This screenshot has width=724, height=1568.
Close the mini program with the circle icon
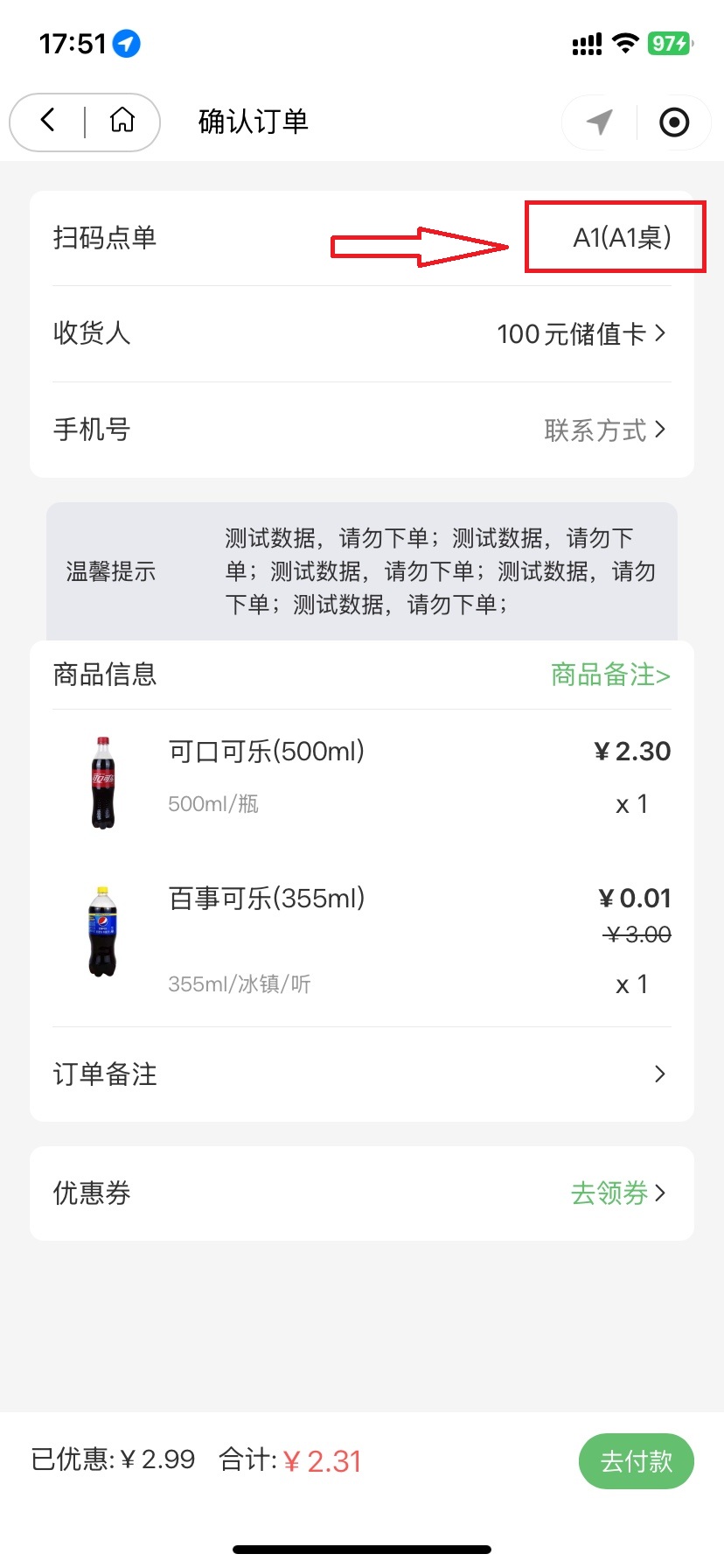[x=674, y=122]
